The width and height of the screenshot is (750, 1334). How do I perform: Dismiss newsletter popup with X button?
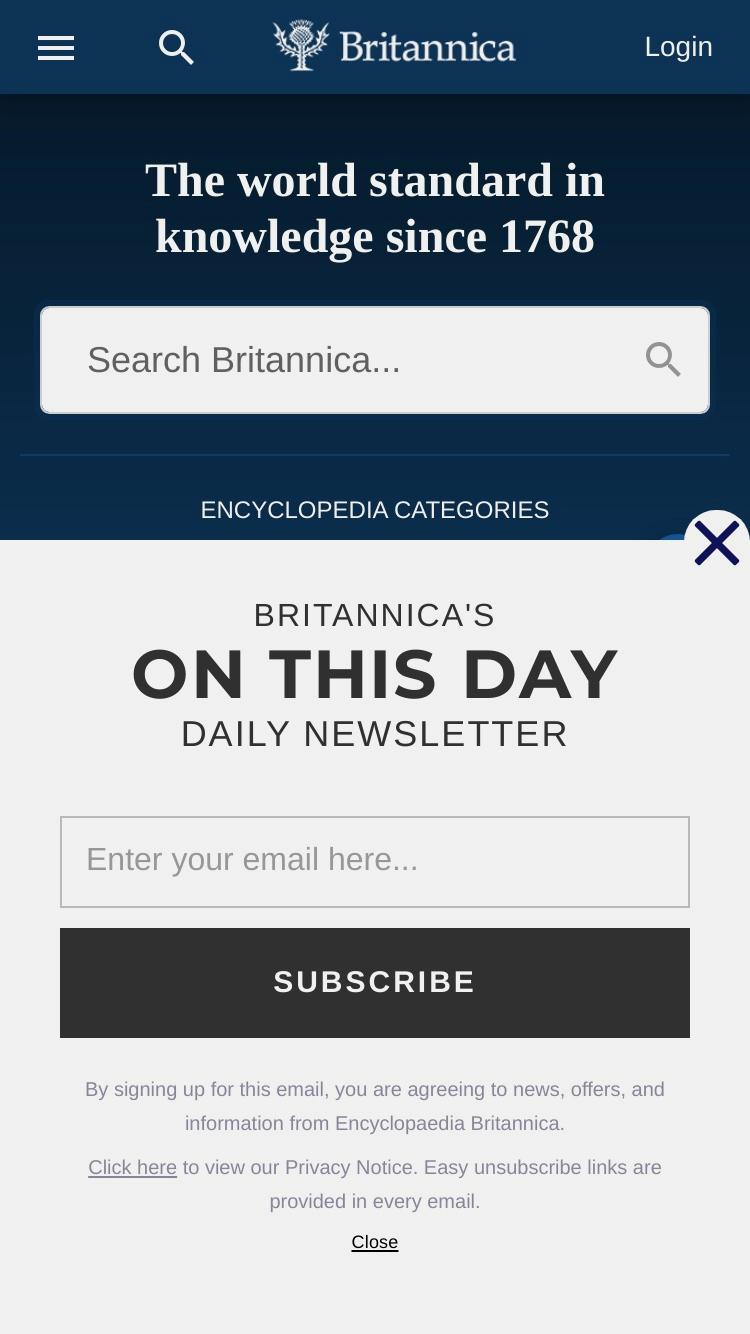pos(717,543)
